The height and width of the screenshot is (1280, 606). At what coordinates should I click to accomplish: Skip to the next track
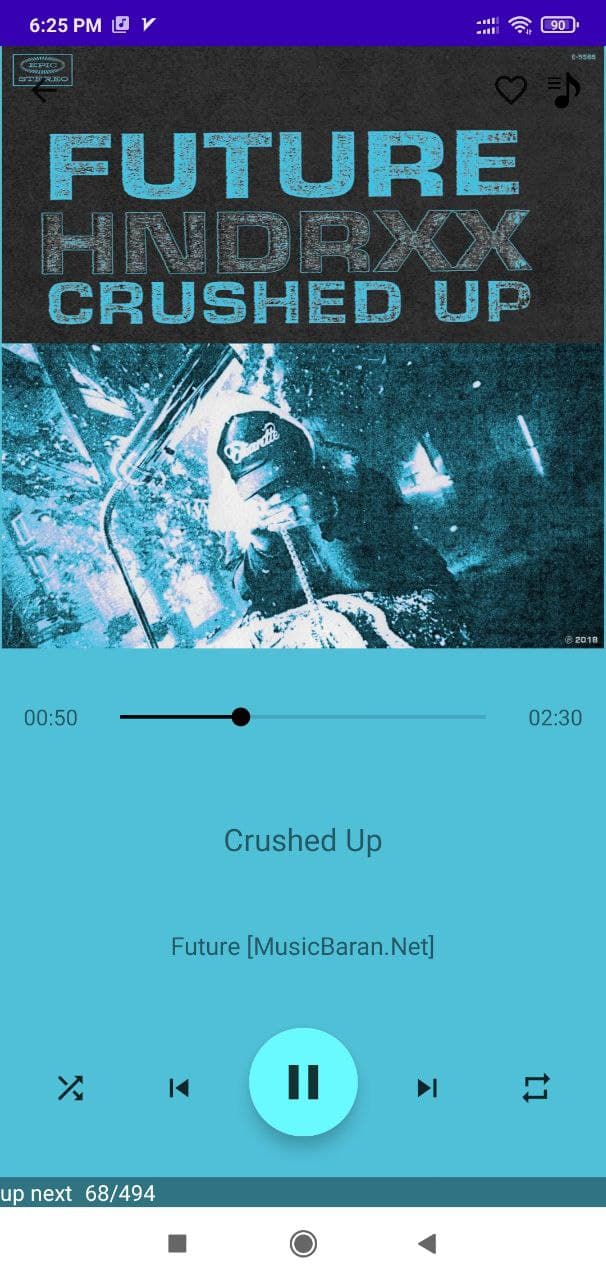pyautogui.click(x=427, y=1087)
